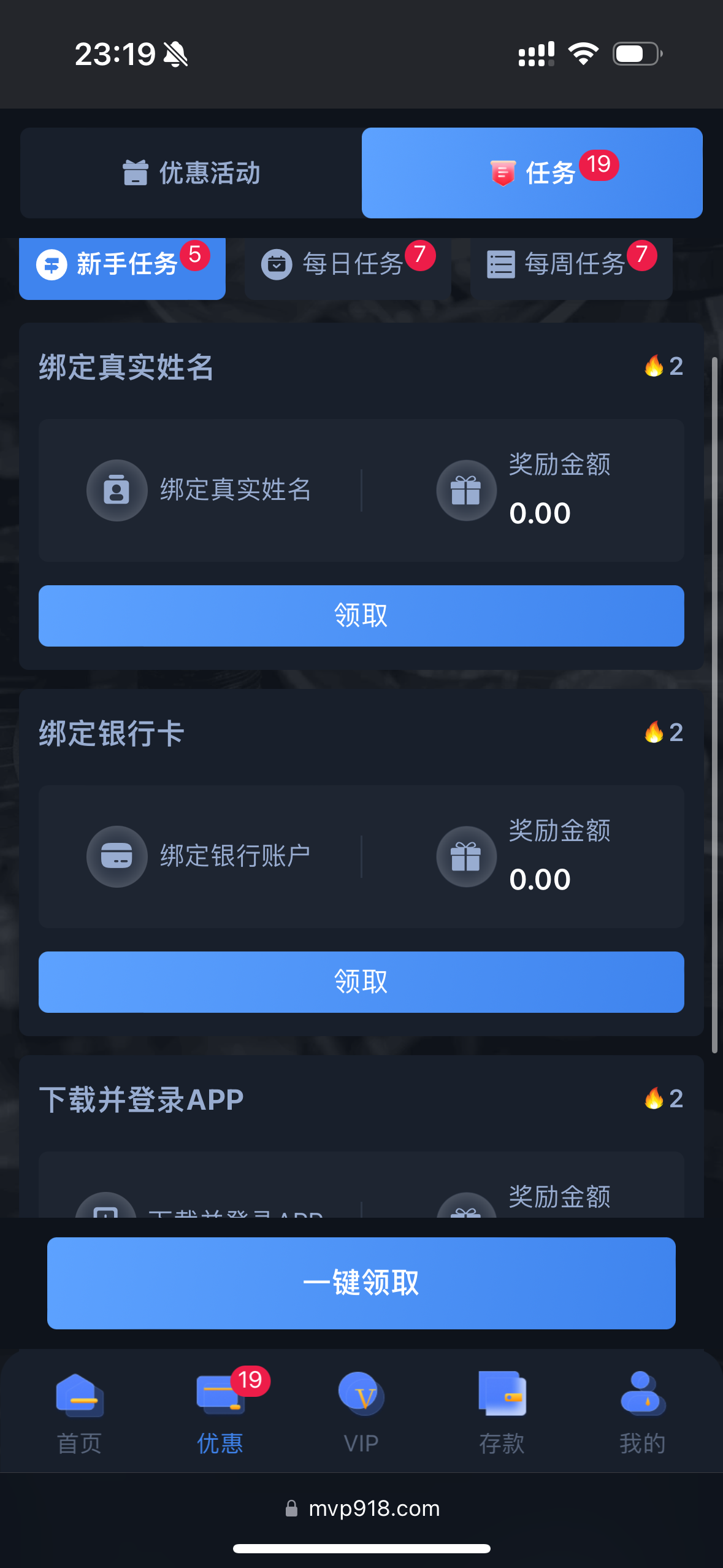This screenshot has width=723, height=1568.
Task: Switch to 每日任务
Action: [x=348, y=266]
